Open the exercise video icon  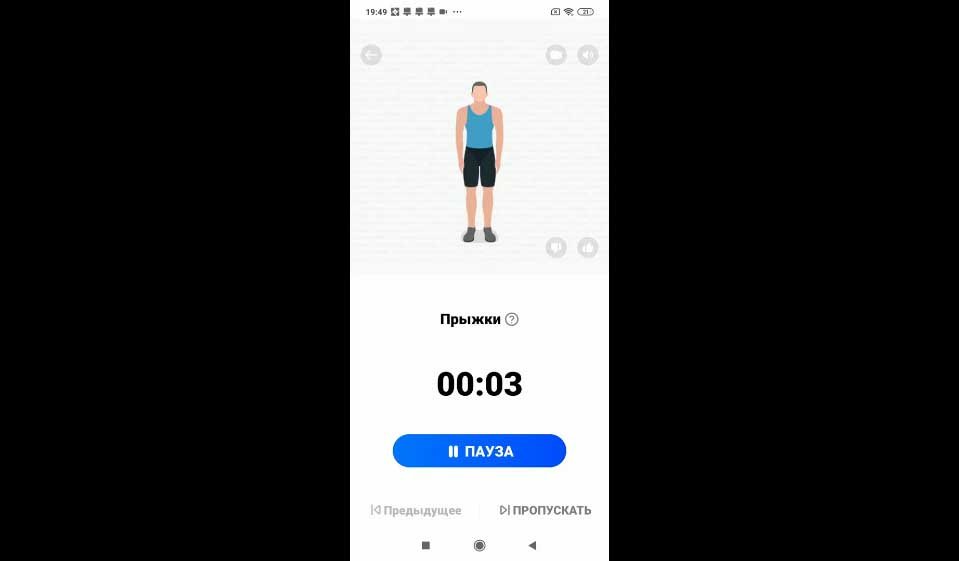point(556,55)
